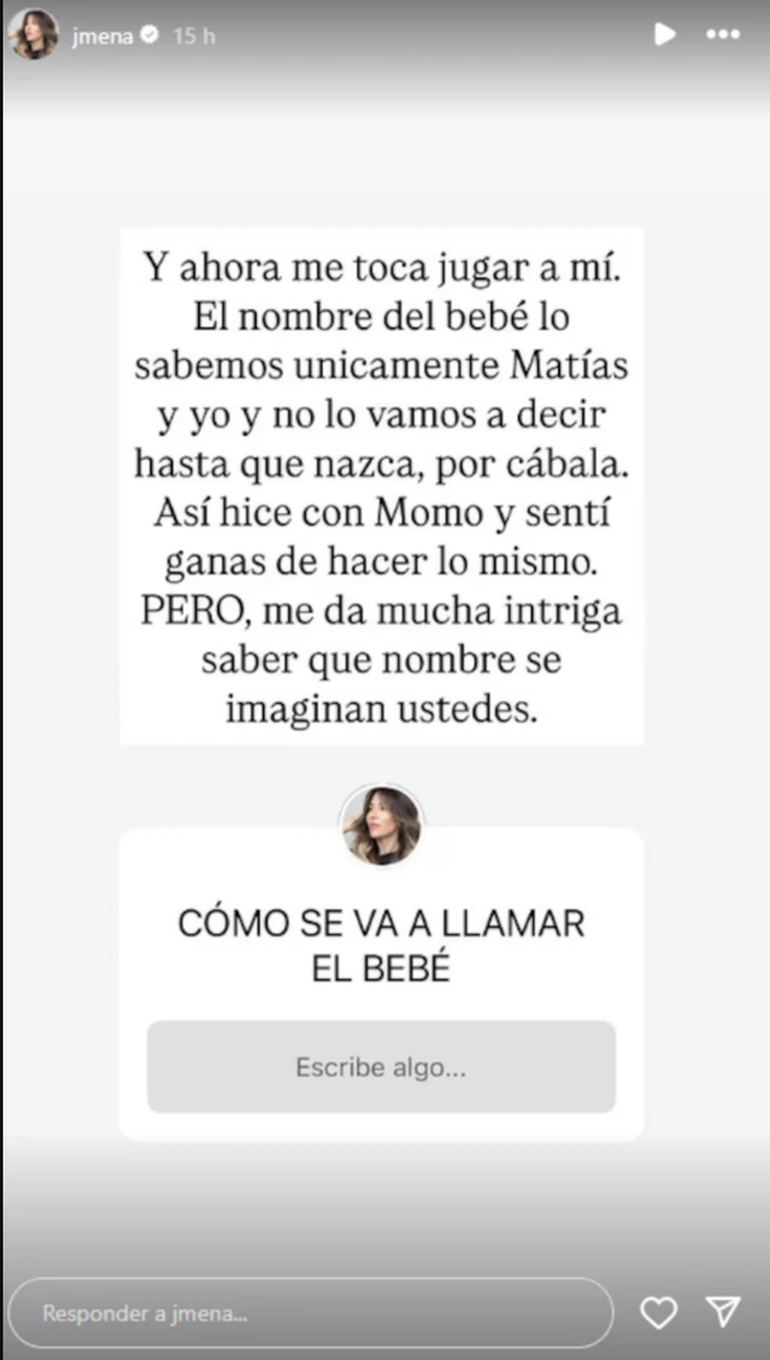This screenshot has height=1360, width=770.
Task: Share the story via paper plane
Action: (722, 1312)
